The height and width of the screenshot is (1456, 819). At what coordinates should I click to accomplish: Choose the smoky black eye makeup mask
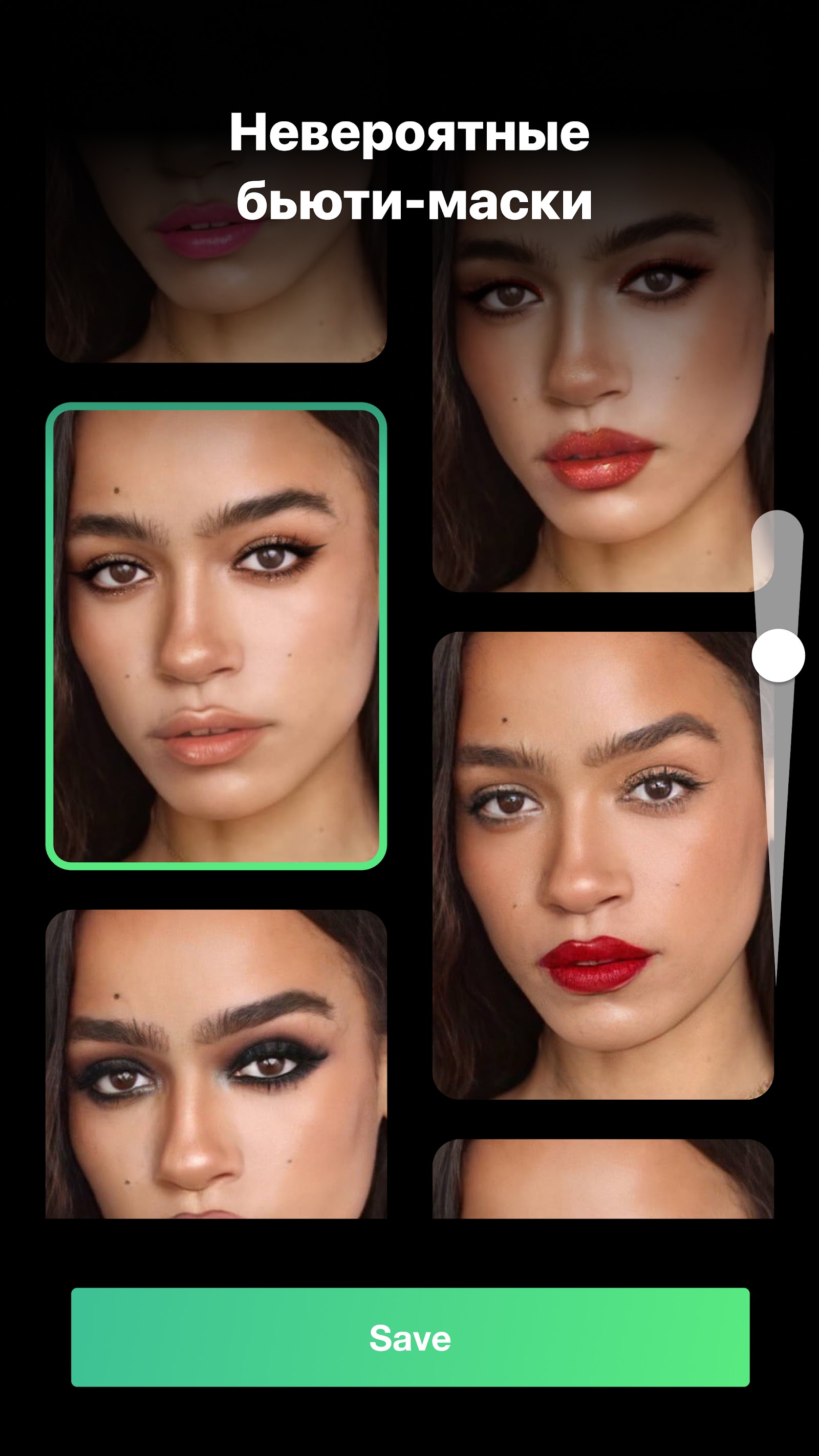tap(216, 1064)
